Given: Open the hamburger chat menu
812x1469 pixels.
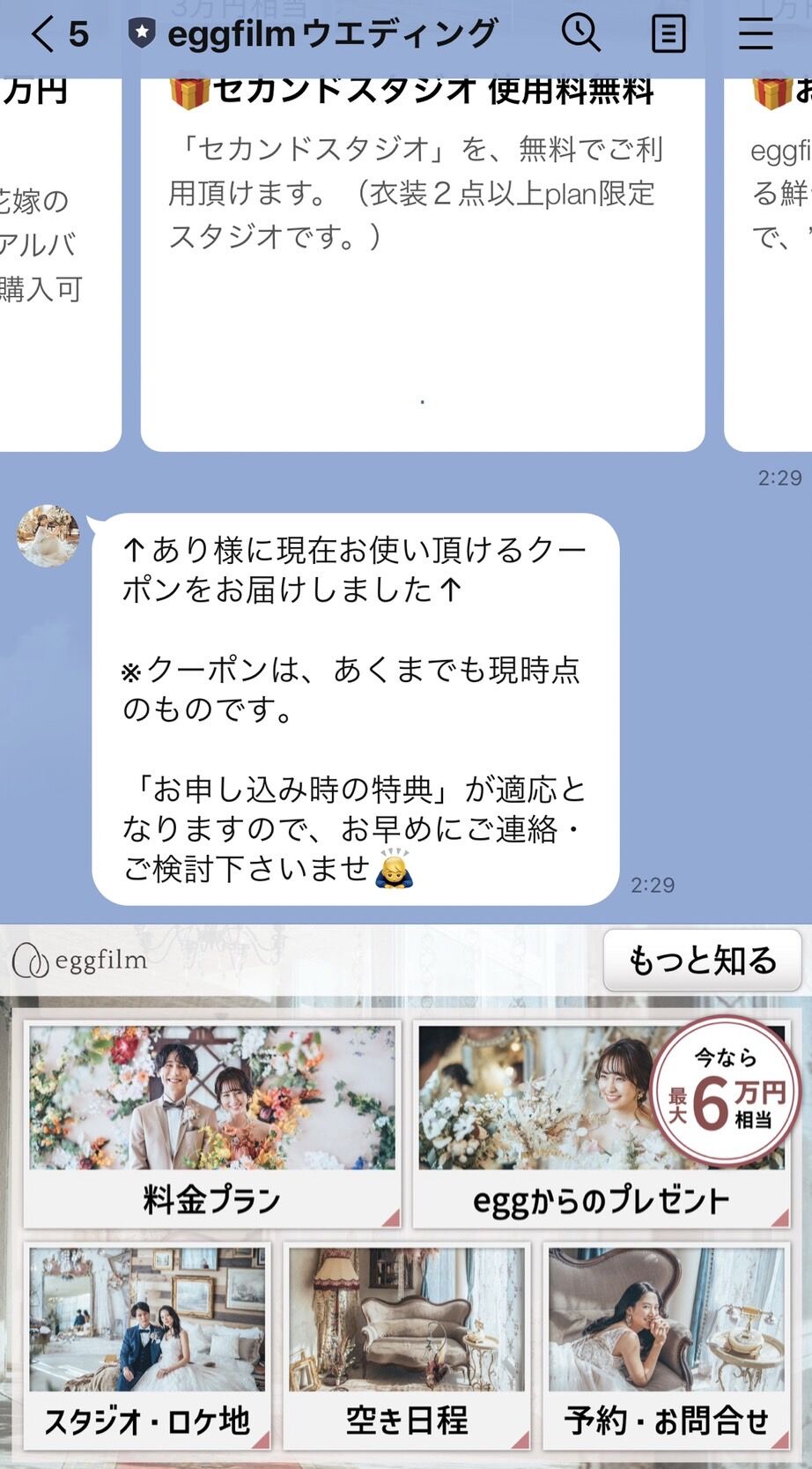Looking at the screenshot, I should coord(755,34).
